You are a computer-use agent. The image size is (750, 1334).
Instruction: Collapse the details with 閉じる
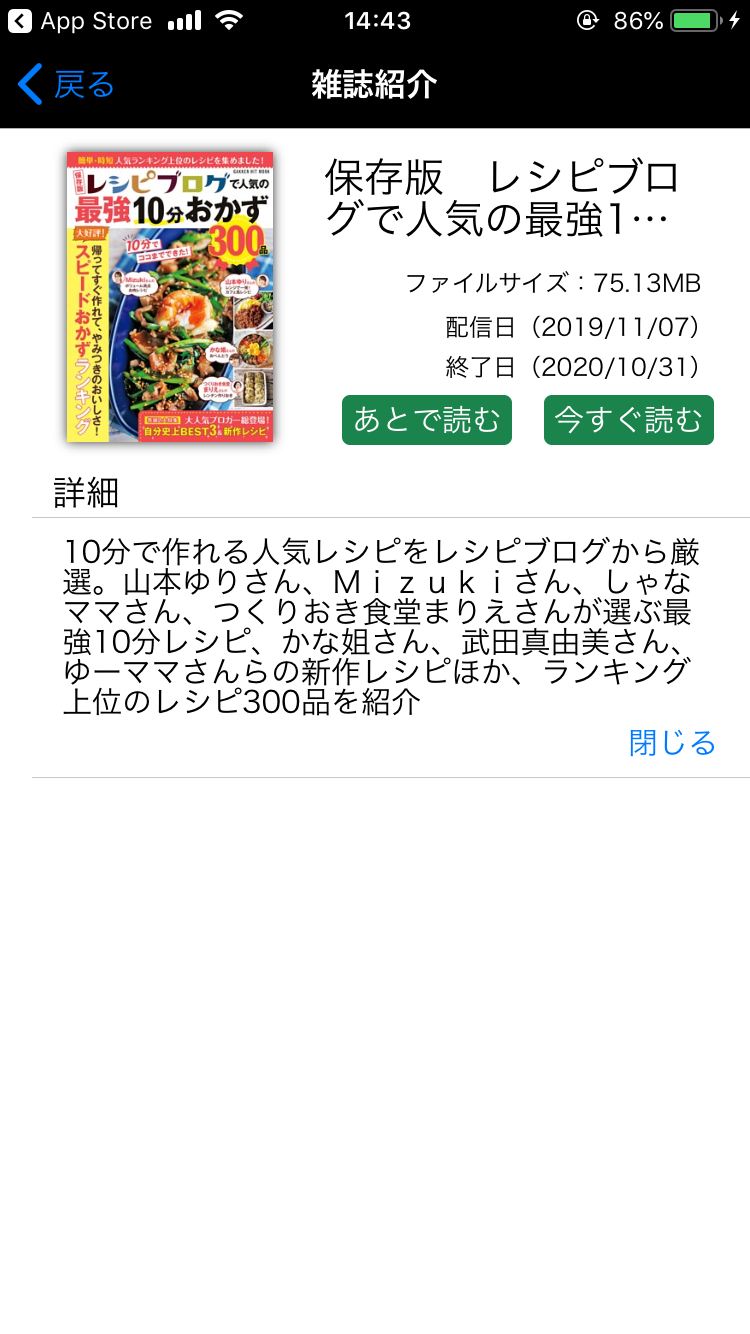pyautogui.click(x=673, y=743)
